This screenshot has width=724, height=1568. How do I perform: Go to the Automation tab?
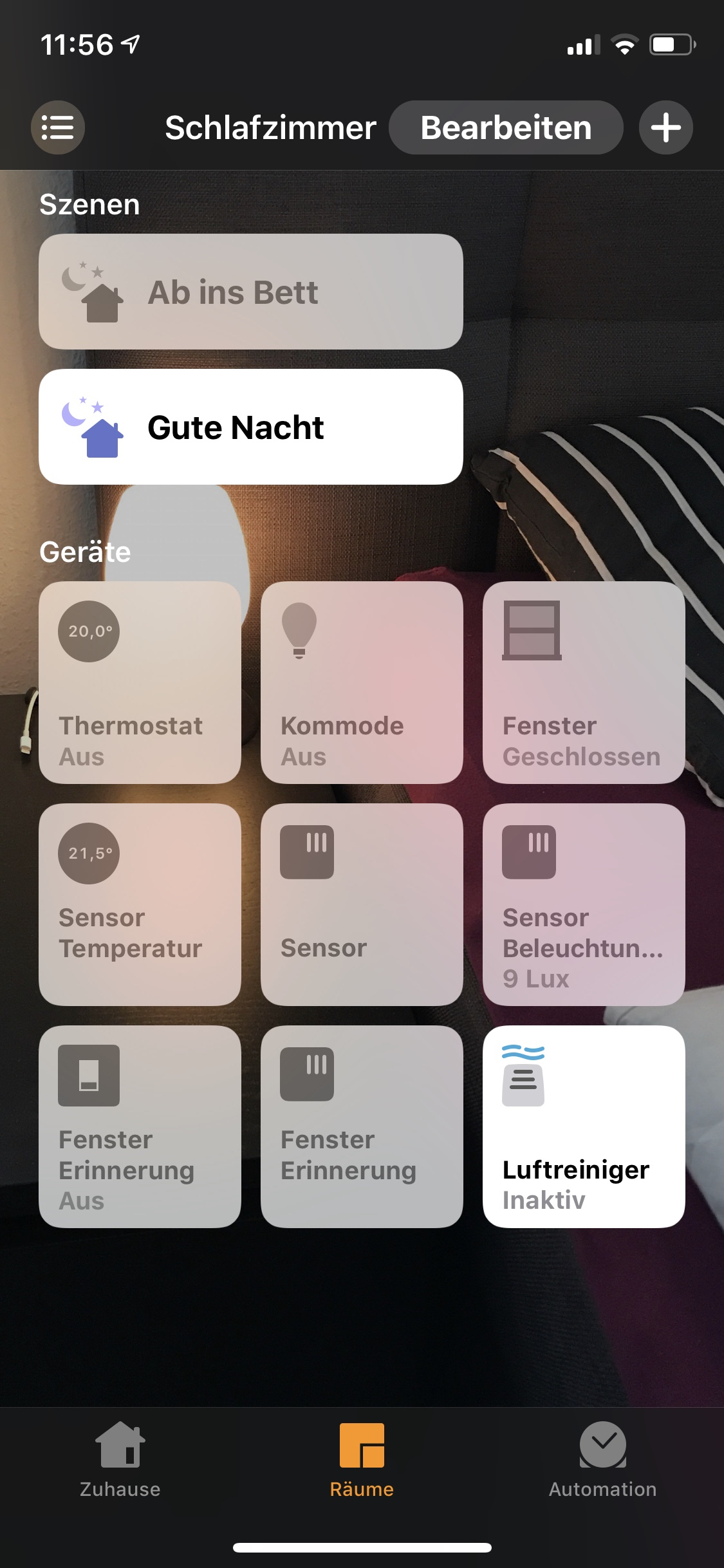tap(602, 1461)
